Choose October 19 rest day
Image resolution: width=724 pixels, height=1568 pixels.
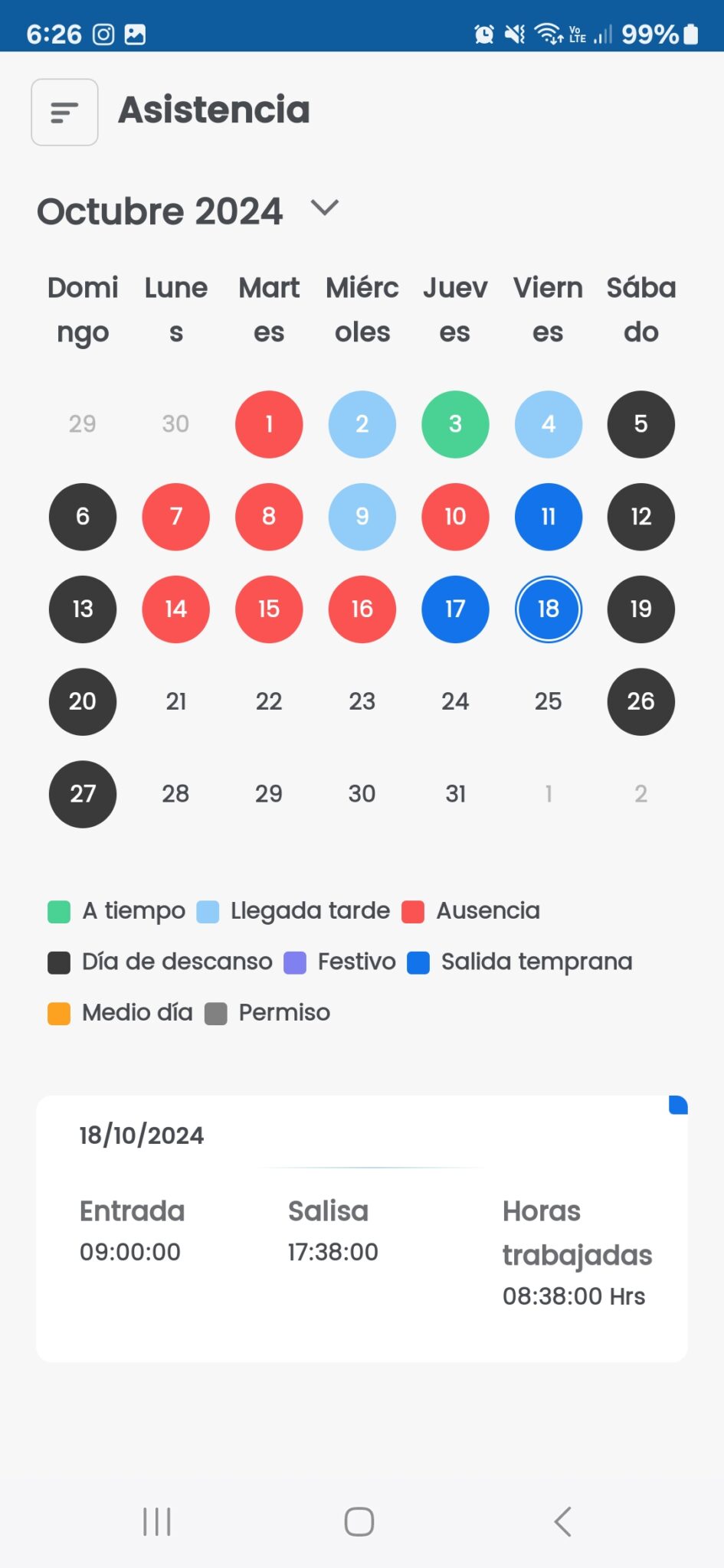click(640, 609)
